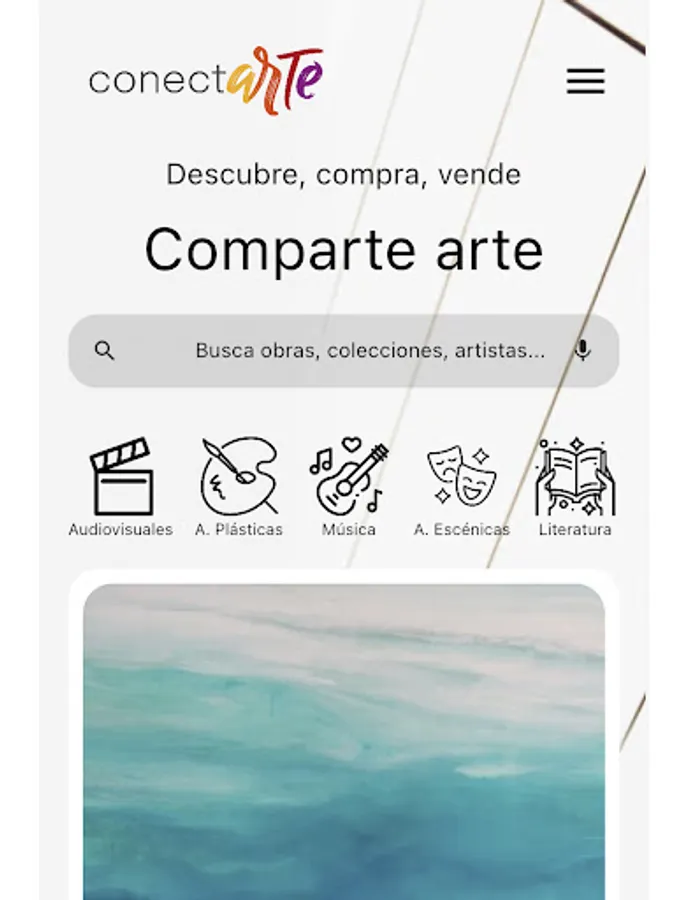Go to the Literatura category

(x=575, y=487)
